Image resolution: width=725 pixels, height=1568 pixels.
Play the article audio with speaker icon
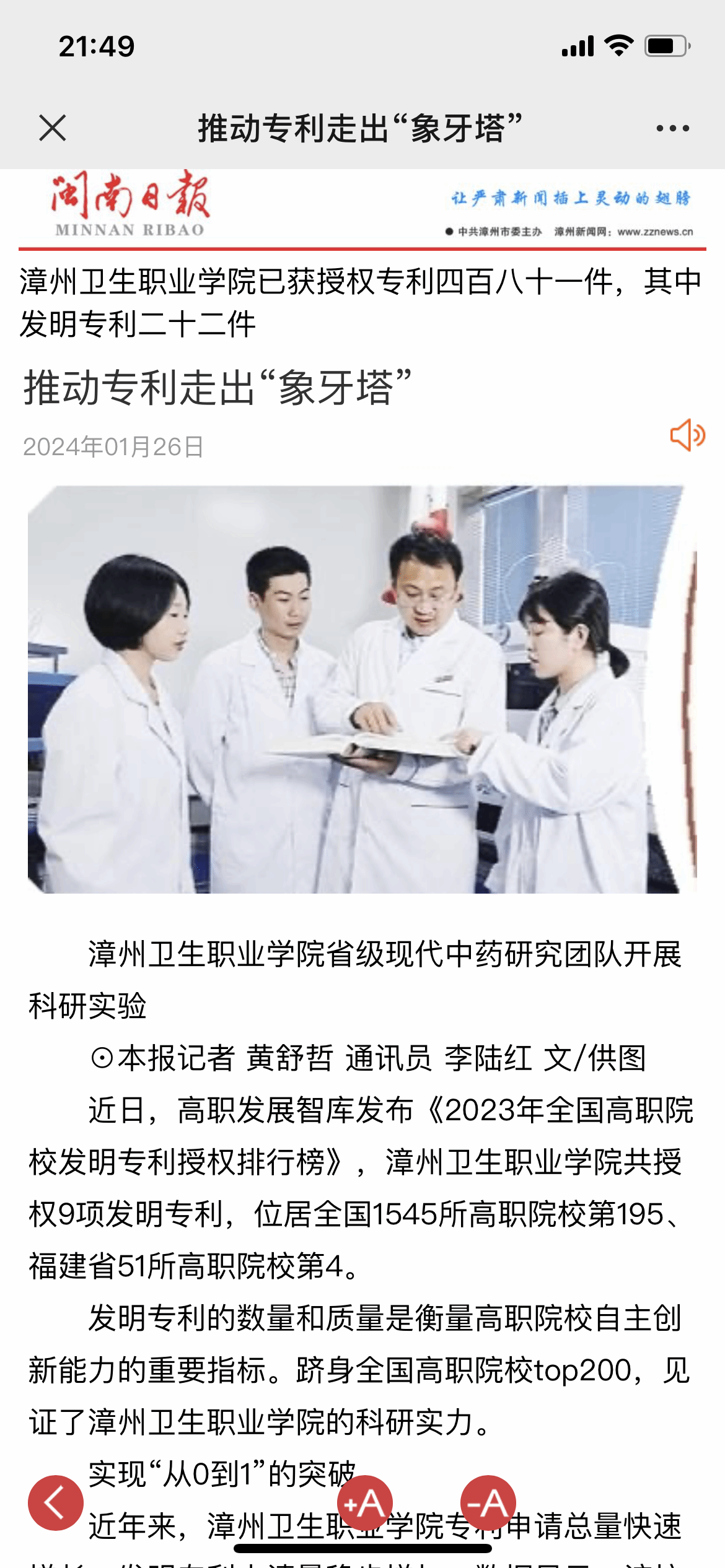(687, 435)
